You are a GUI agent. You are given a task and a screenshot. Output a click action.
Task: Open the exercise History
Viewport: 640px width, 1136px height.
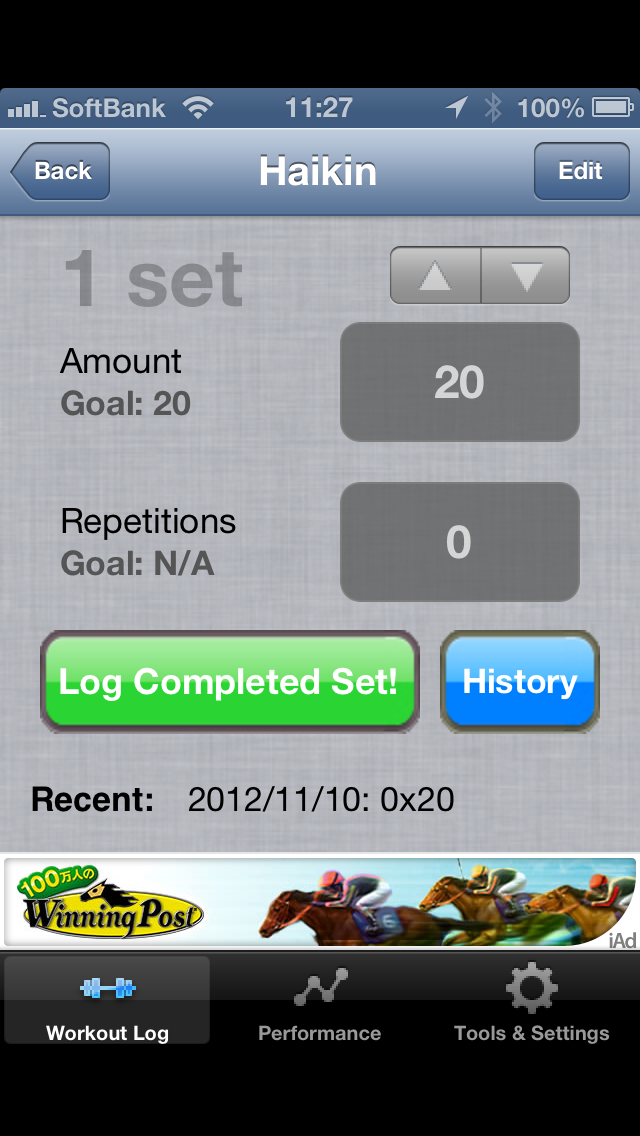pyautogui.click(x=520, y=682)
